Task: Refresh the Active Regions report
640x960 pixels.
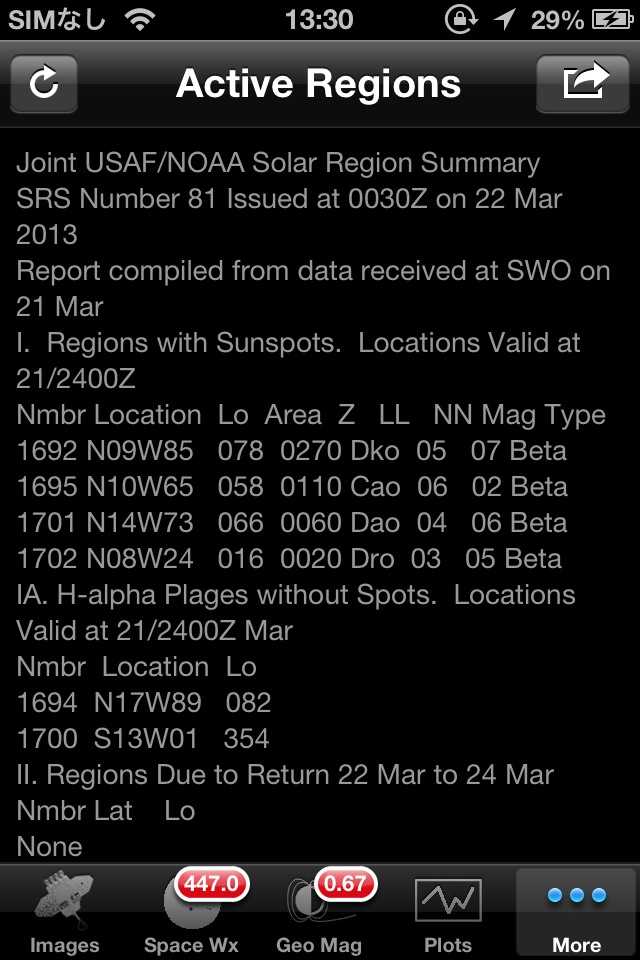Action: point(44,83)
